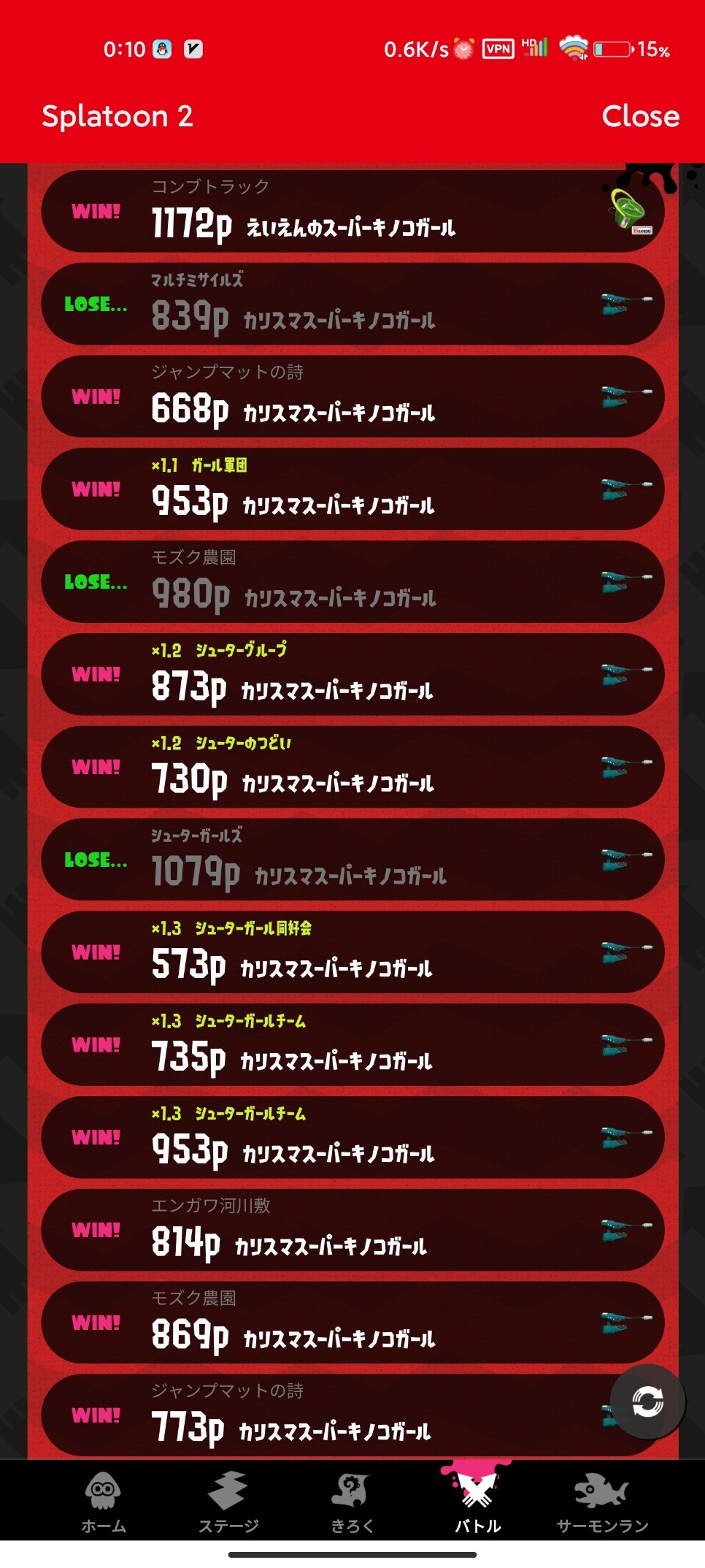The height and width of the screenshot is (1568, 705).
Task: Open the 869p モズク農園 winning battle
Action: [352, 1323]
